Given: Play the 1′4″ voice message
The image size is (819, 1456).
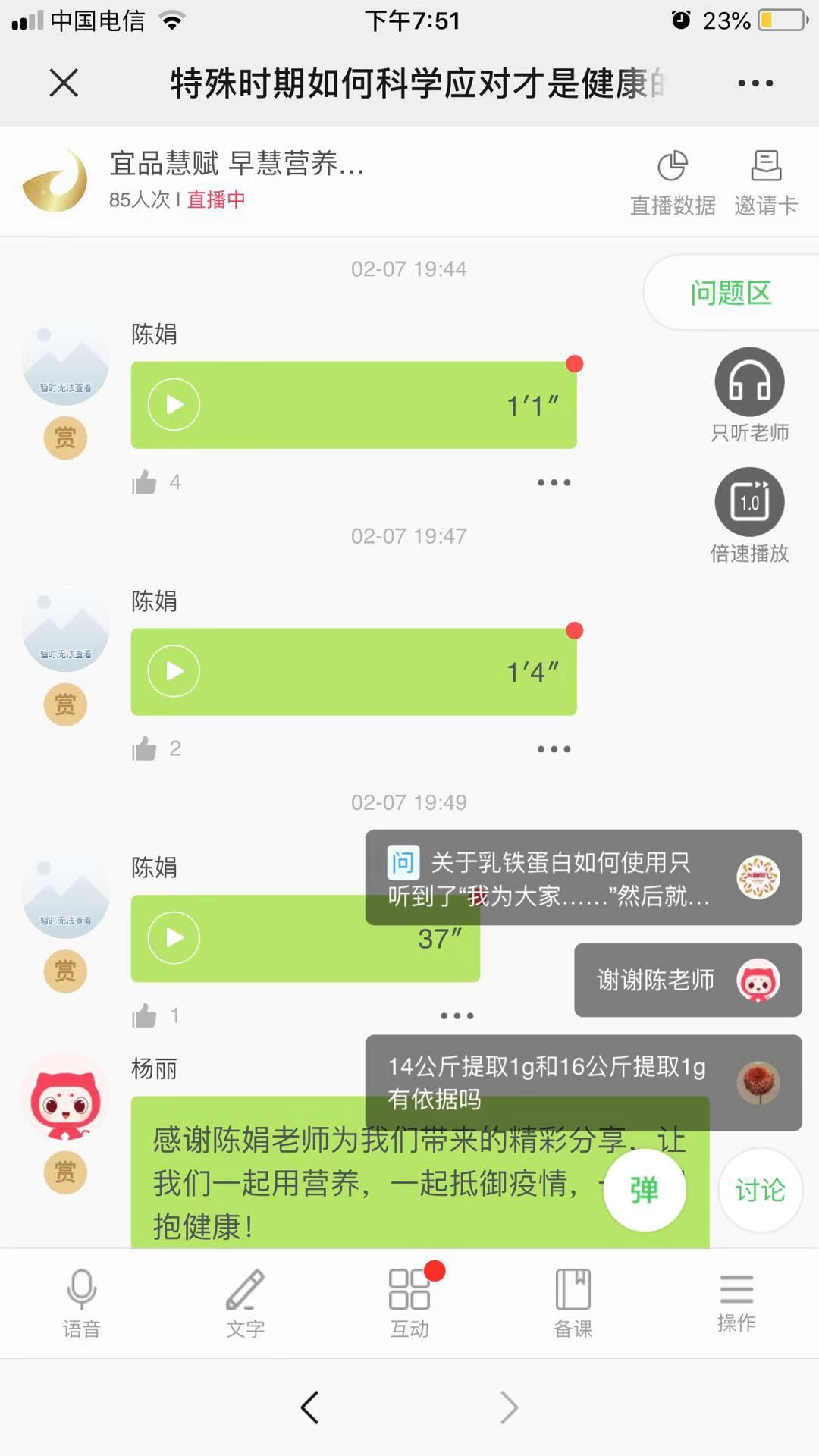Looking at the screenshot, I should pyautogui.click(x=174, y=671).
